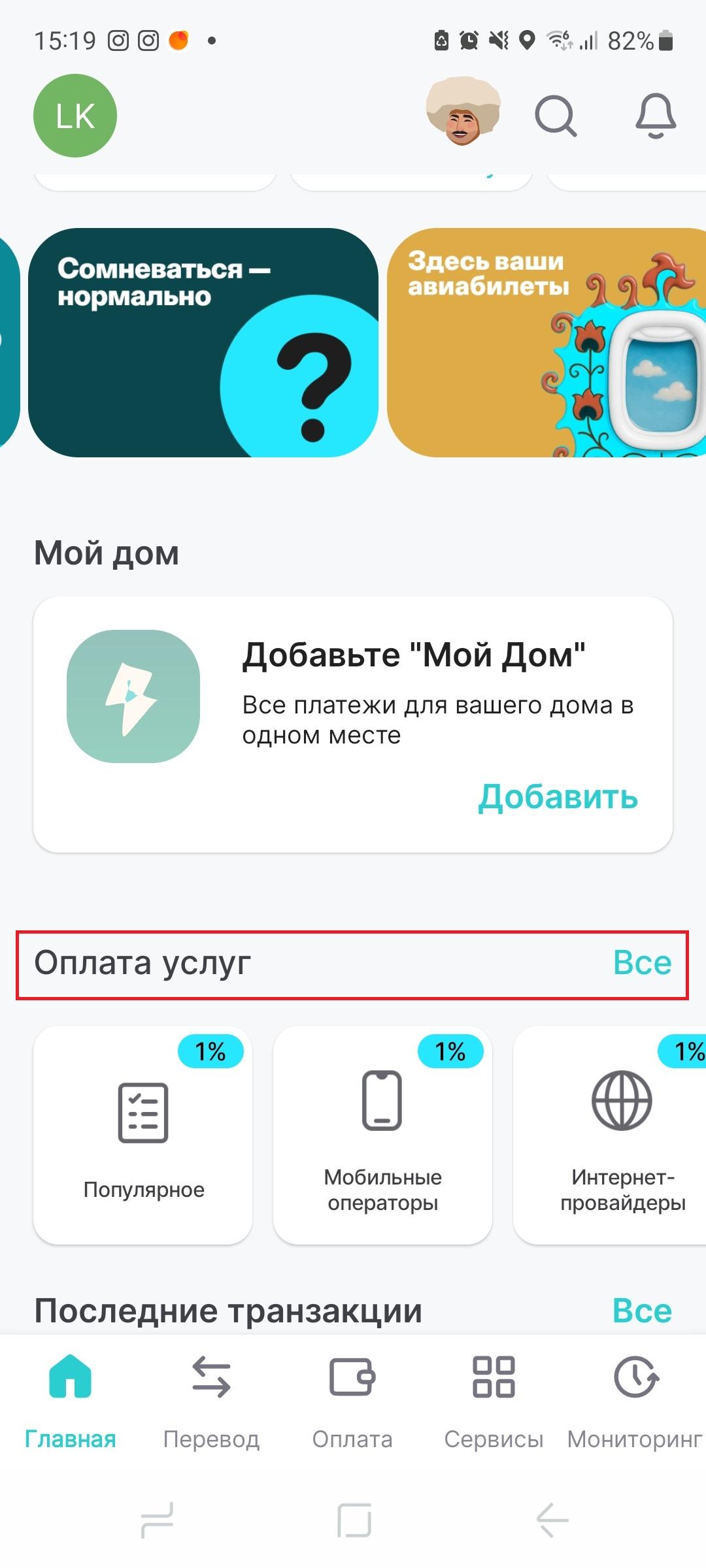This screenshot has height=1568, width=706.
Task: Open the notifications bell
Action: (x=656, y=116)
